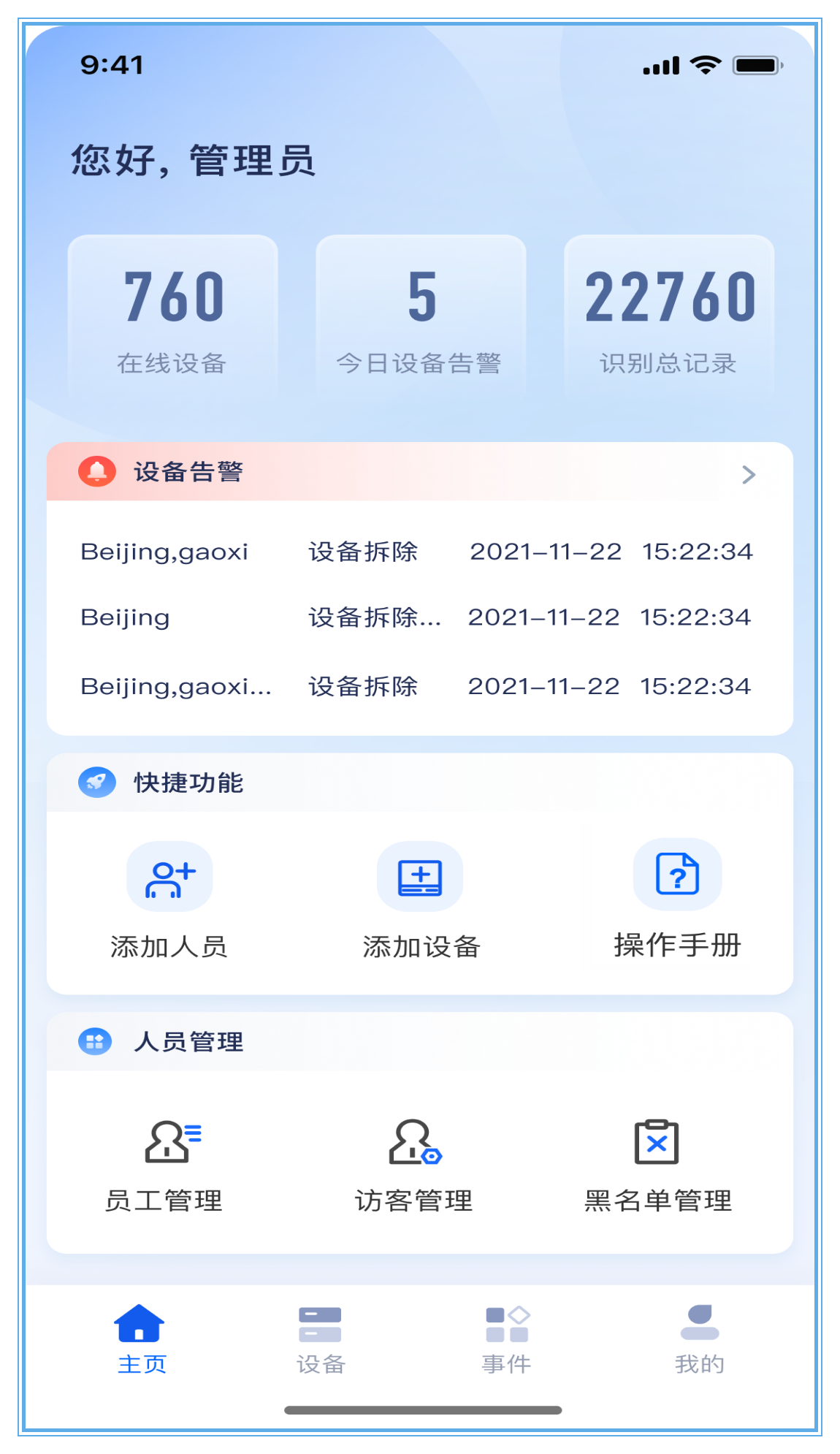
Task: Open the 在线设备 card showing 760
Action: [x=173, y=318]
